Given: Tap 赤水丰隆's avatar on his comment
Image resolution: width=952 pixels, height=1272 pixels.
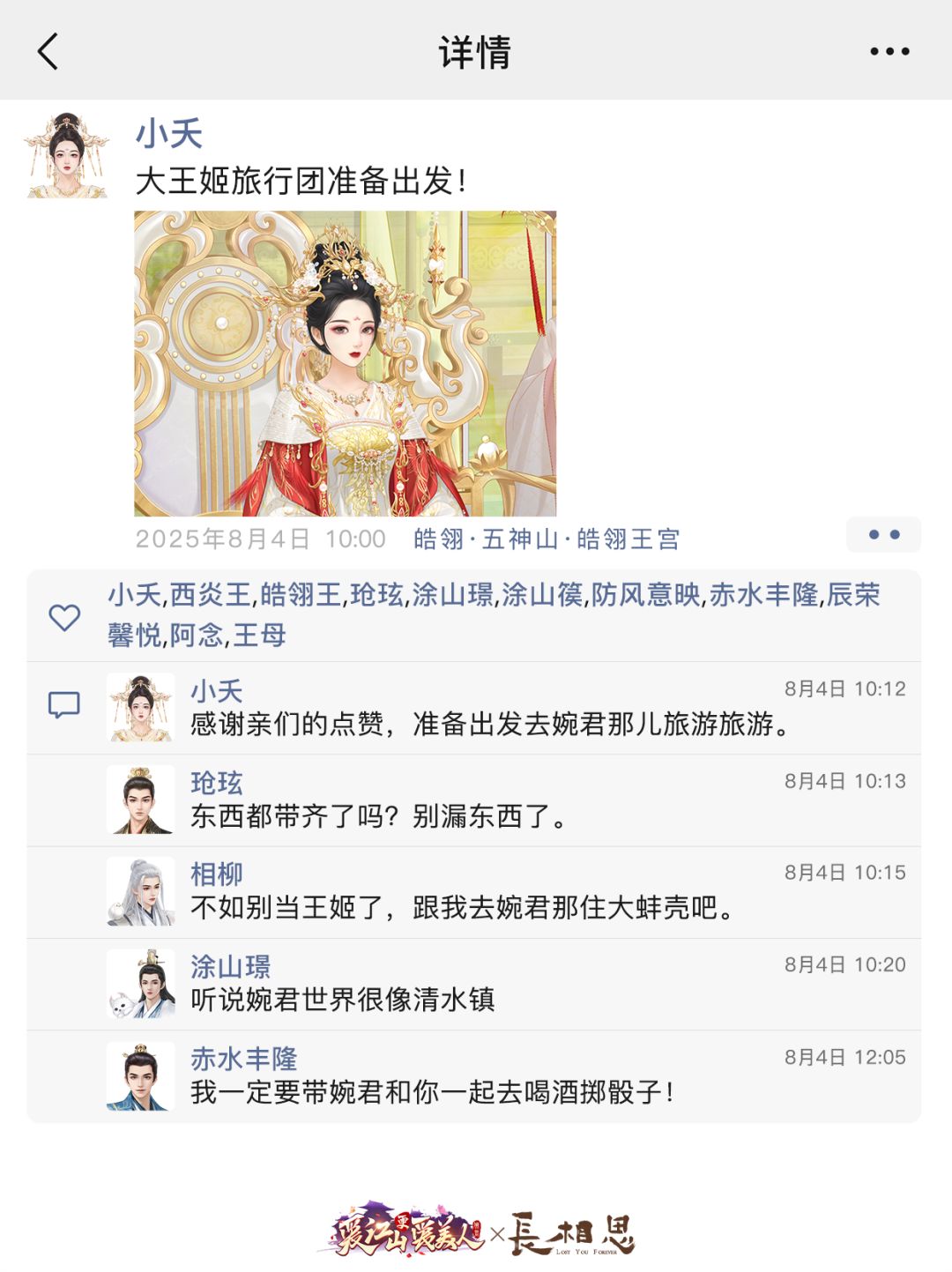Looking at the screenshot, I should click(x=141, y=1075).
